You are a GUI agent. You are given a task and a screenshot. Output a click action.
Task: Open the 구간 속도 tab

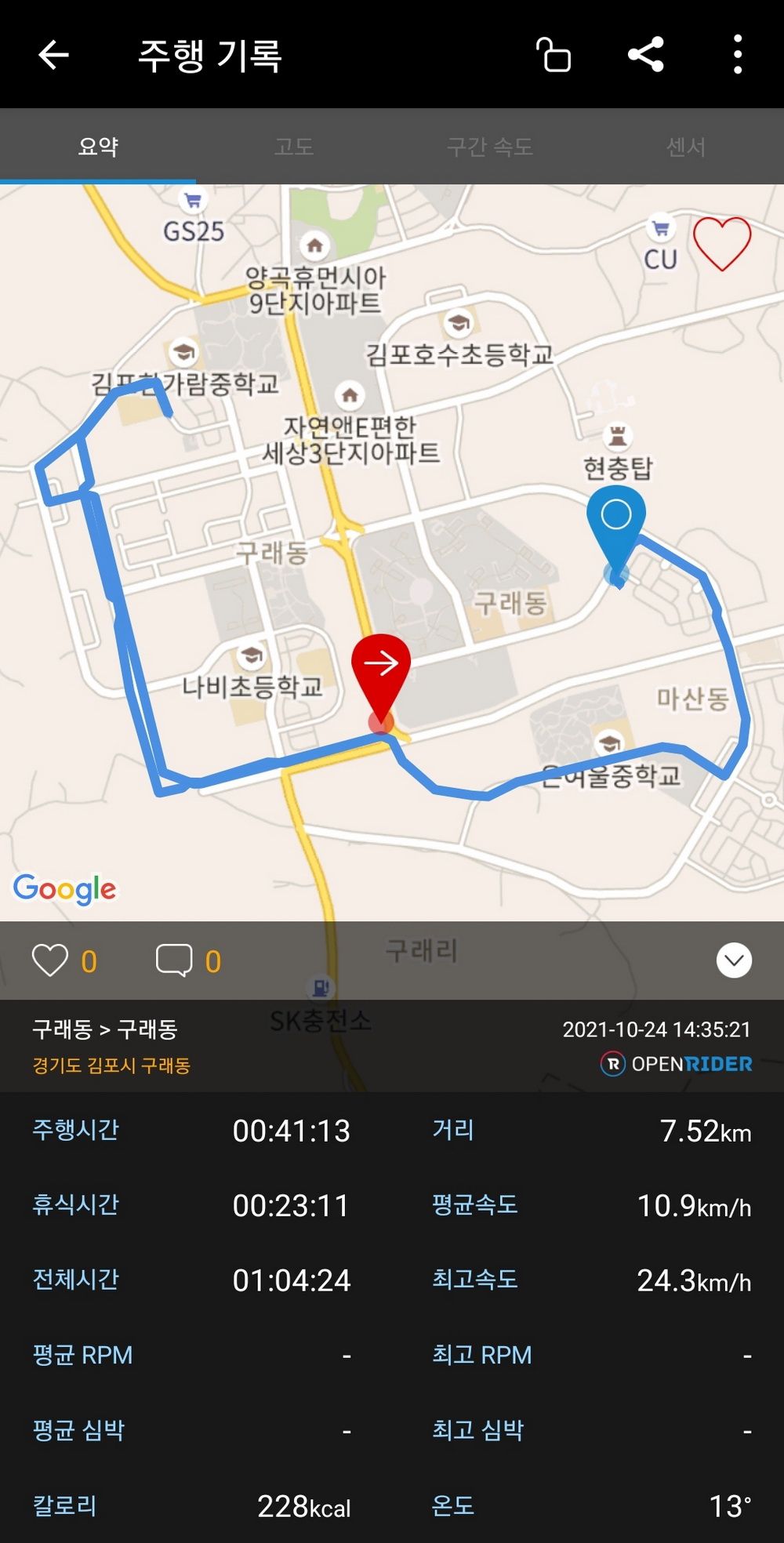[x=490, y=147]
